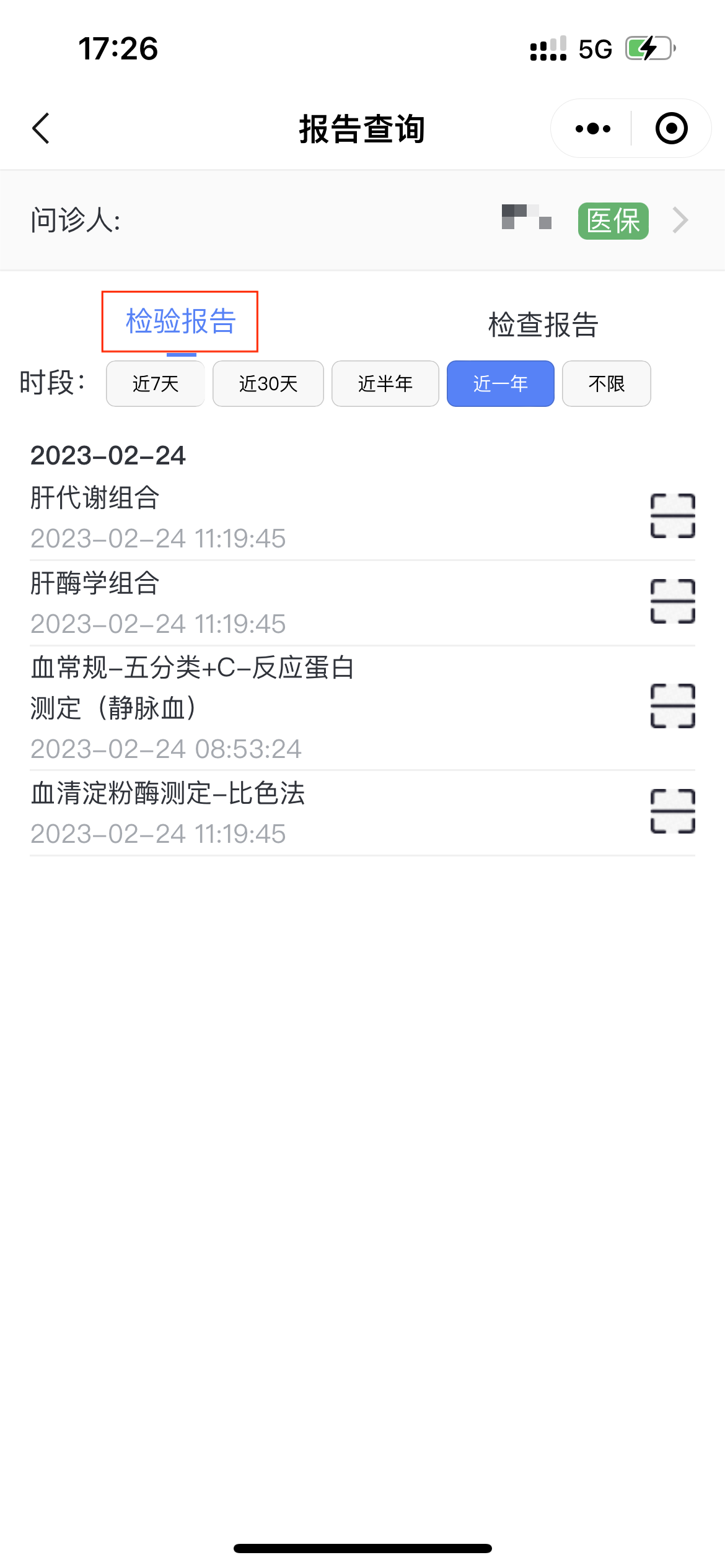Filter reports by 近30天
Image resolution: width=725 pixels, height=1568 pixels.
click(x=268, y=384)
